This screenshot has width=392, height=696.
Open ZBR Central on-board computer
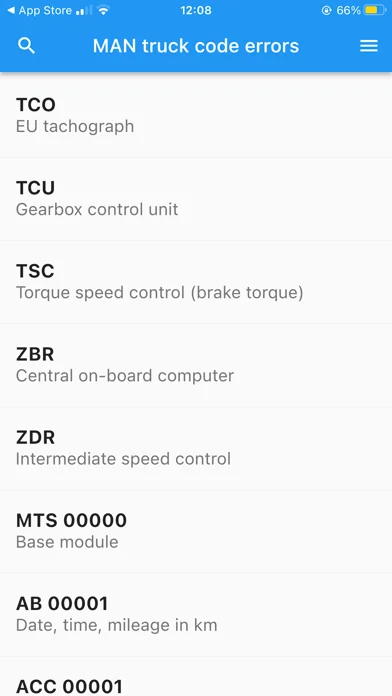point(196,365)
